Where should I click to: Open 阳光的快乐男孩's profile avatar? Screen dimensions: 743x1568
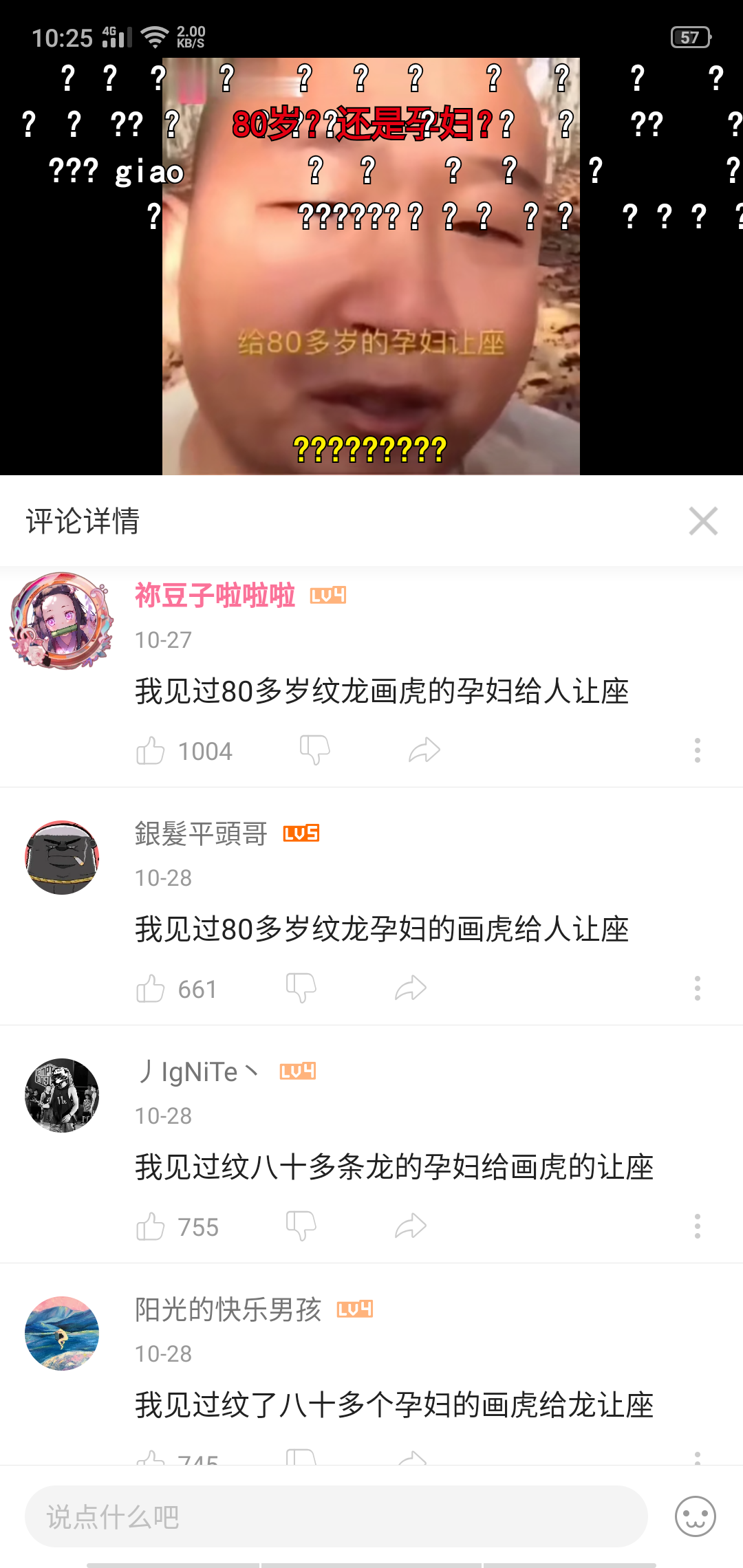(x=62, y=1333)
